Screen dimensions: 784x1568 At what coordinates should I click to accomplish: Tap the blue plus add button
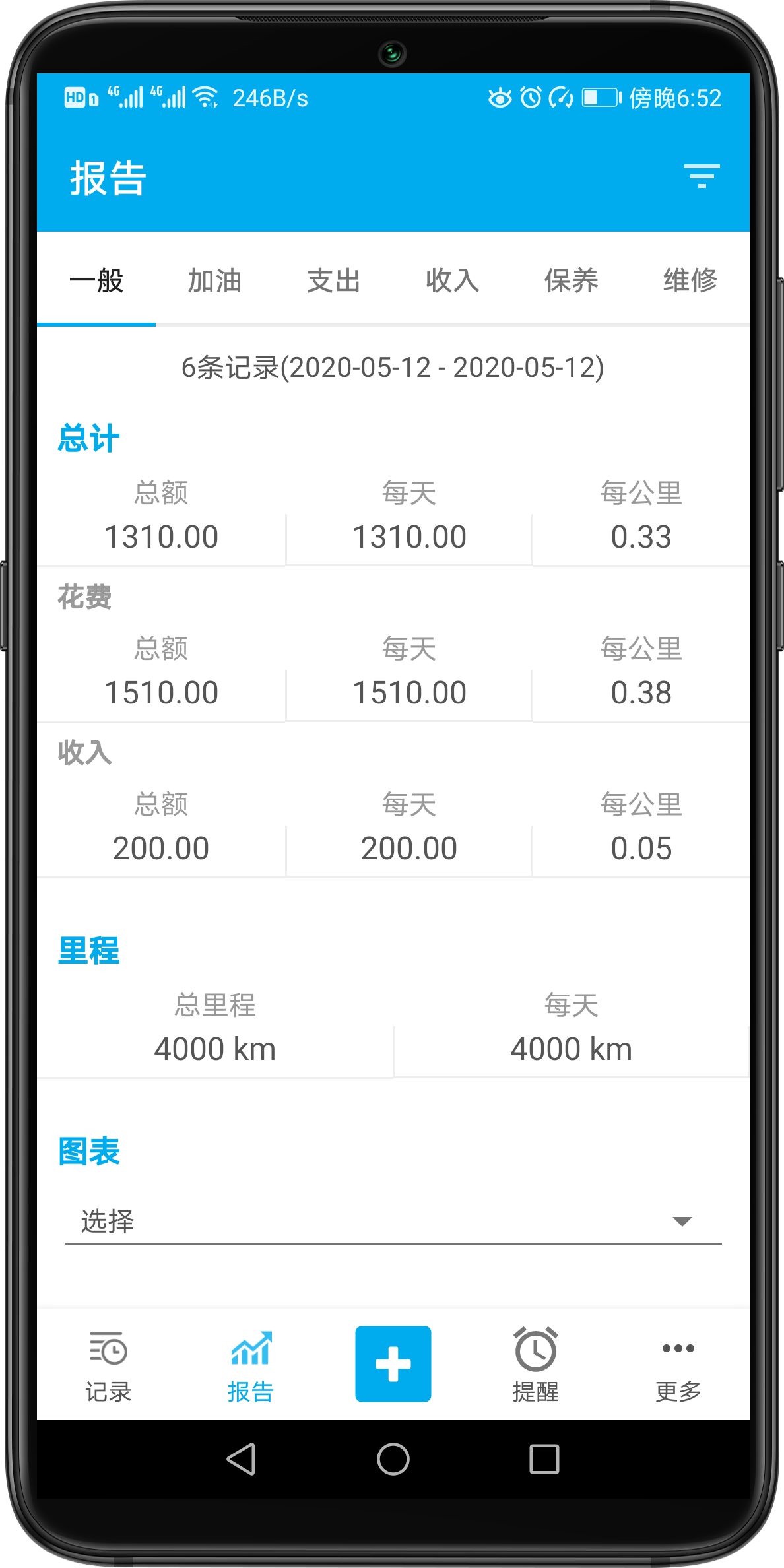[x=393, y=1363]
